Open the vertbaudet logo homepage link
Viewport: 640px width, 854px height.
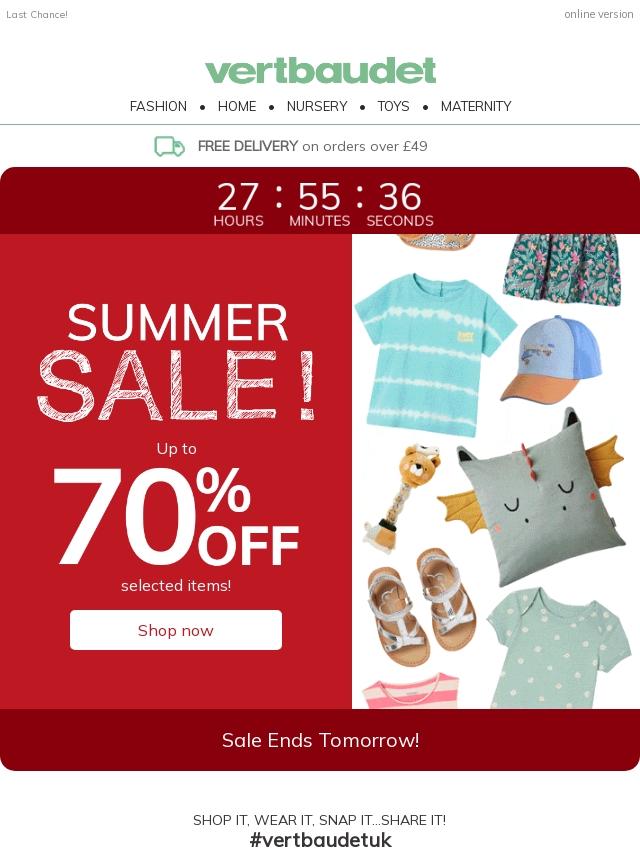click(320, 71)
